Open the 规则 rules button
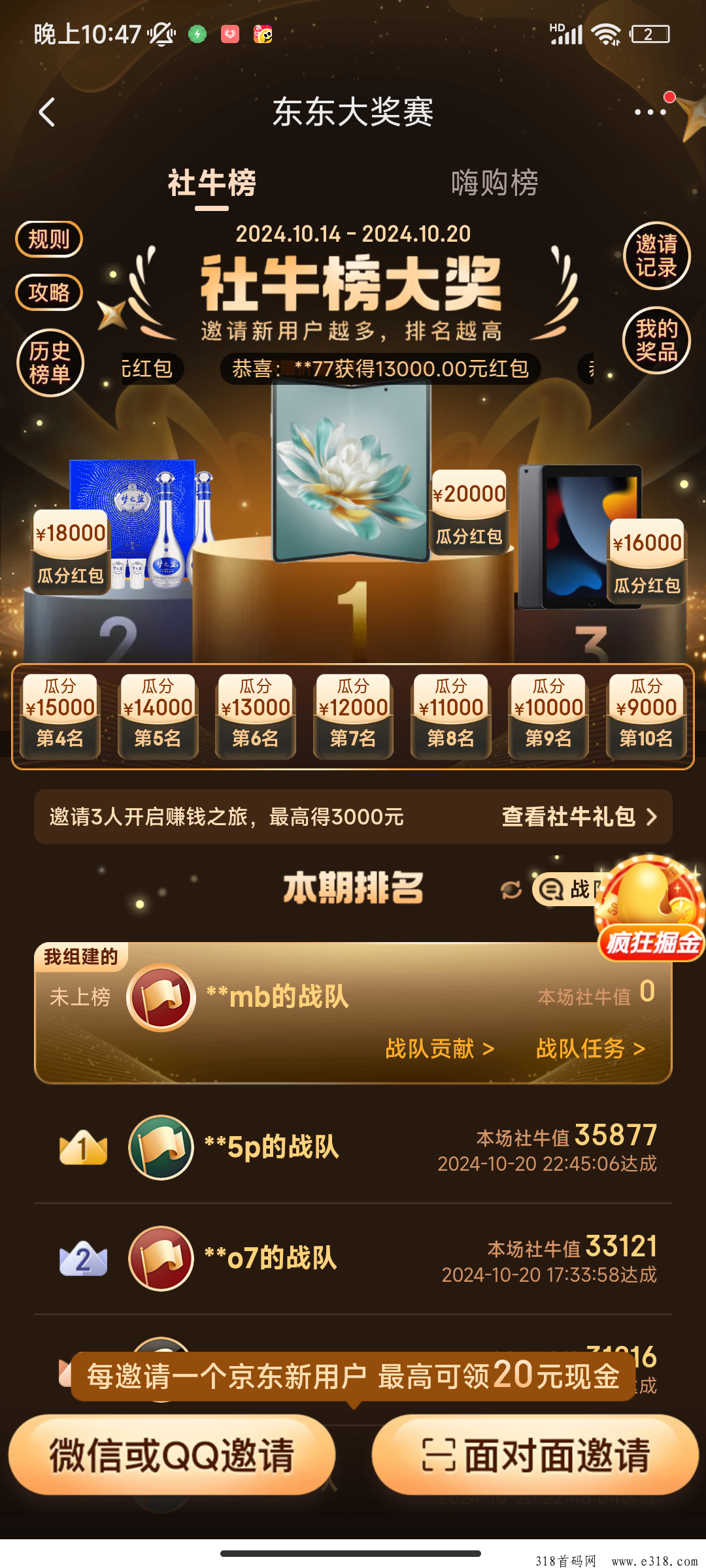Image resolution: width=706 pixels, height=1568 pixels. pos(49,240)
